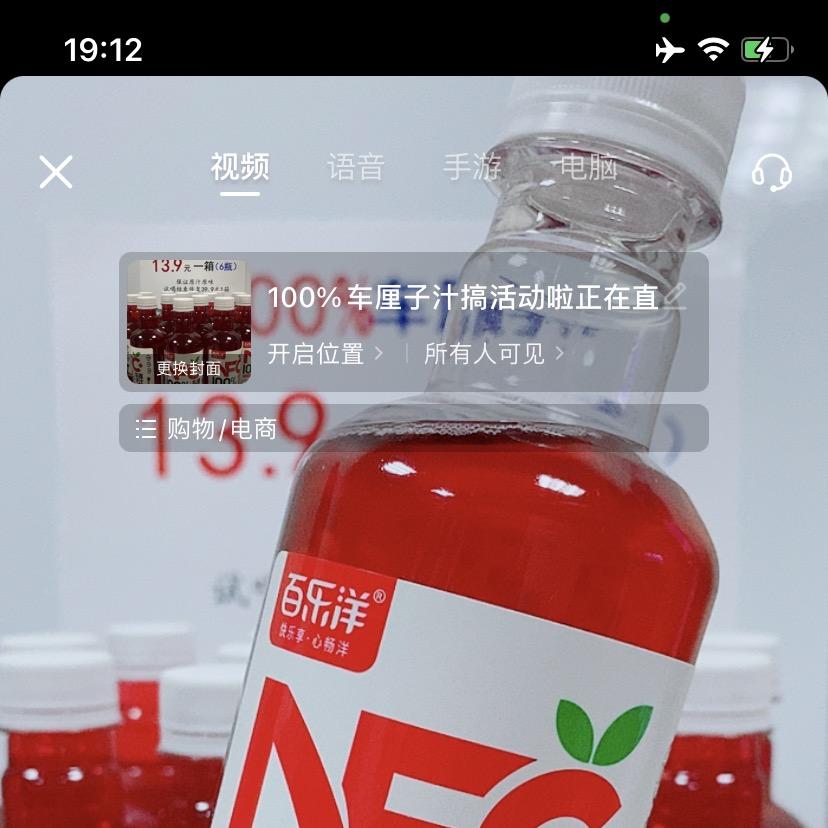
Task: Open the 开启位置 location setting
Action: coord(325,353)
